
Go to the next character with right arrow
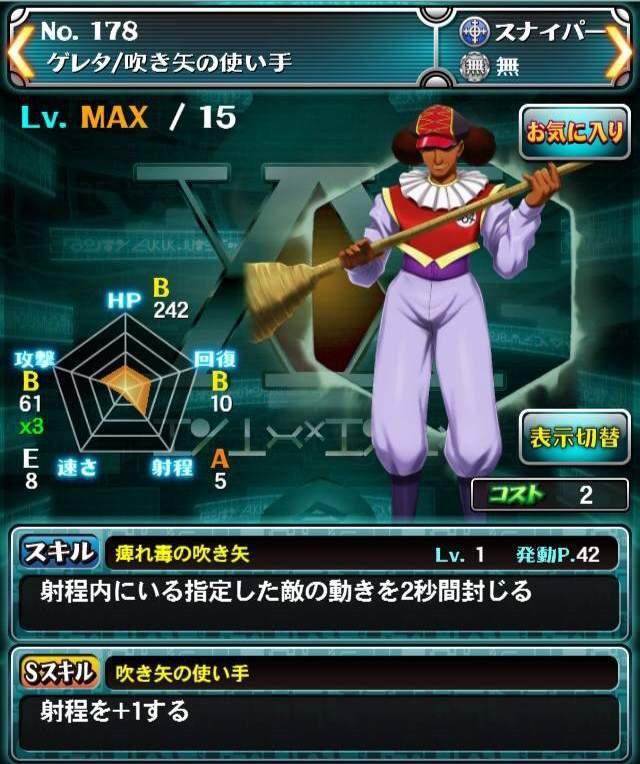(x=620, y=50)
